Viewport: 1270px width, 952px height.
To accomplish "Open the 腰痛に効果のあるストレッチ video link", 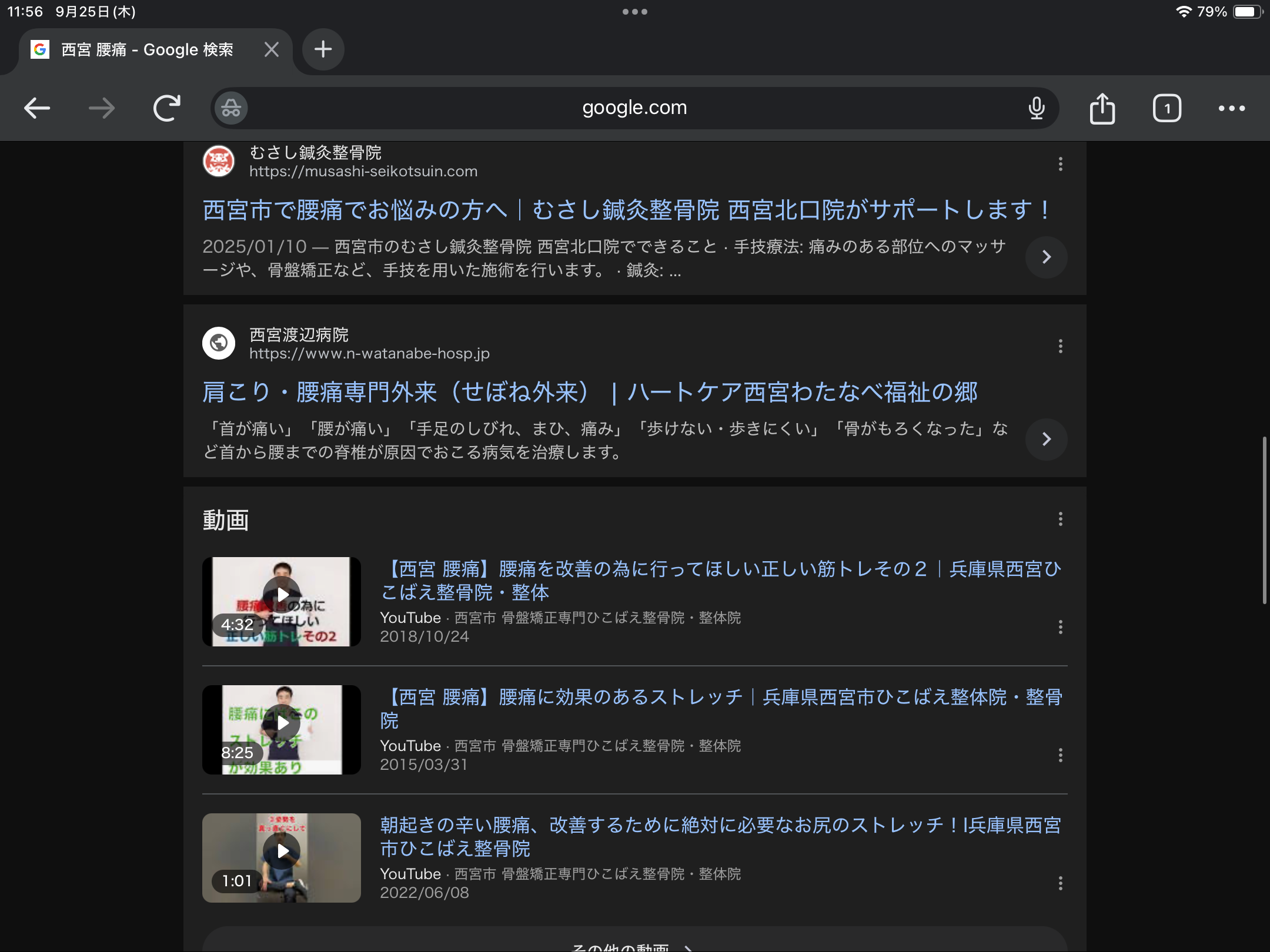I will pos(720,708).
